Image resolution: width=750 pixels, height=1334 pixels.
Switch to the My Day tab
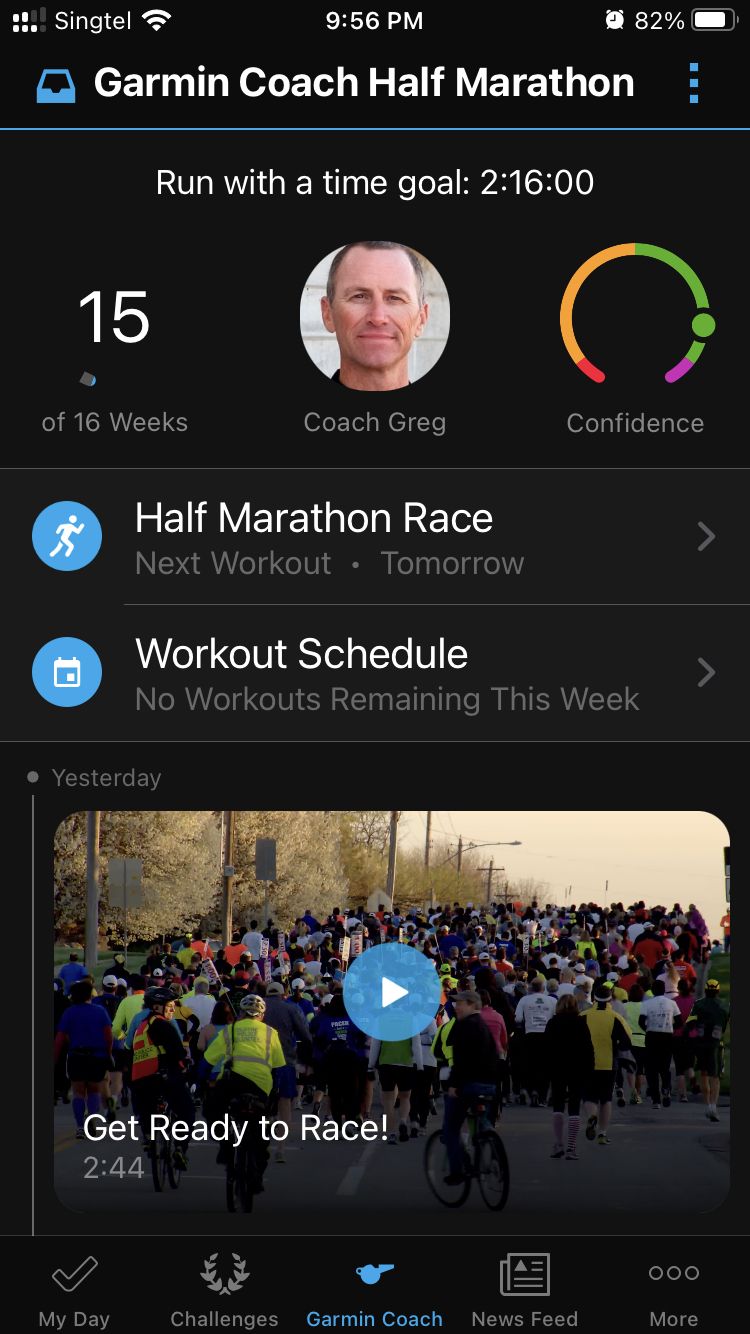pos(74,1291)
